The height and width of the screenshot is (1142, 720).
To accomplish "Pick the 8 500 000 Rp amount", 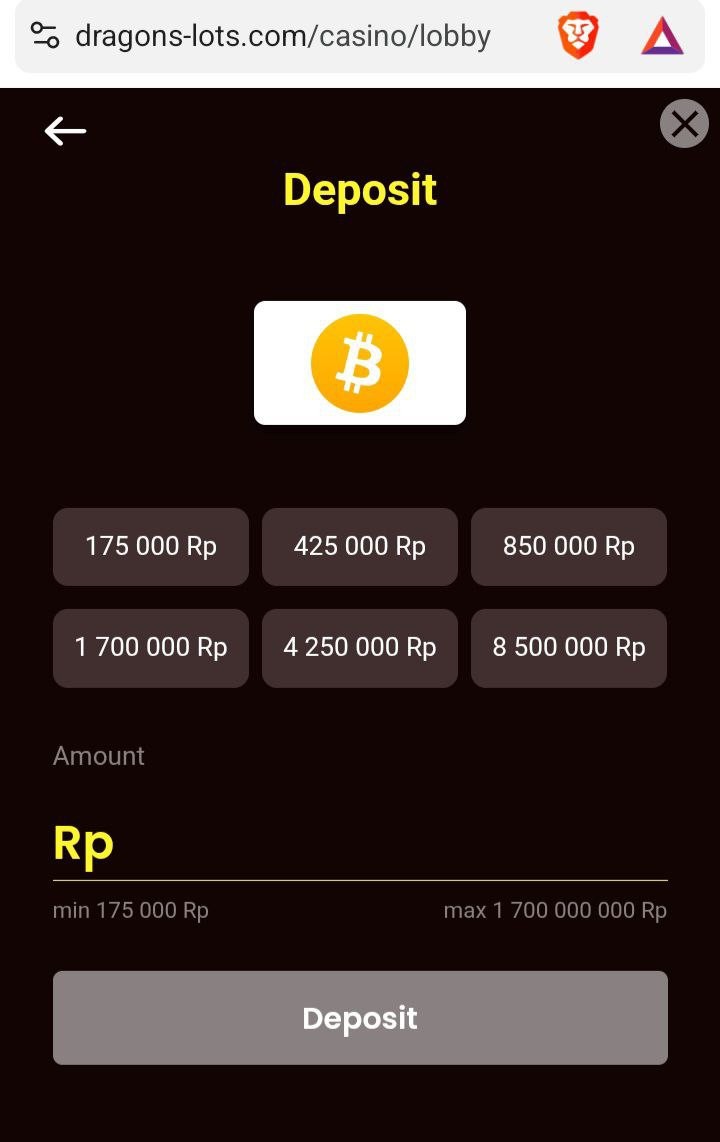I will 568,648.
